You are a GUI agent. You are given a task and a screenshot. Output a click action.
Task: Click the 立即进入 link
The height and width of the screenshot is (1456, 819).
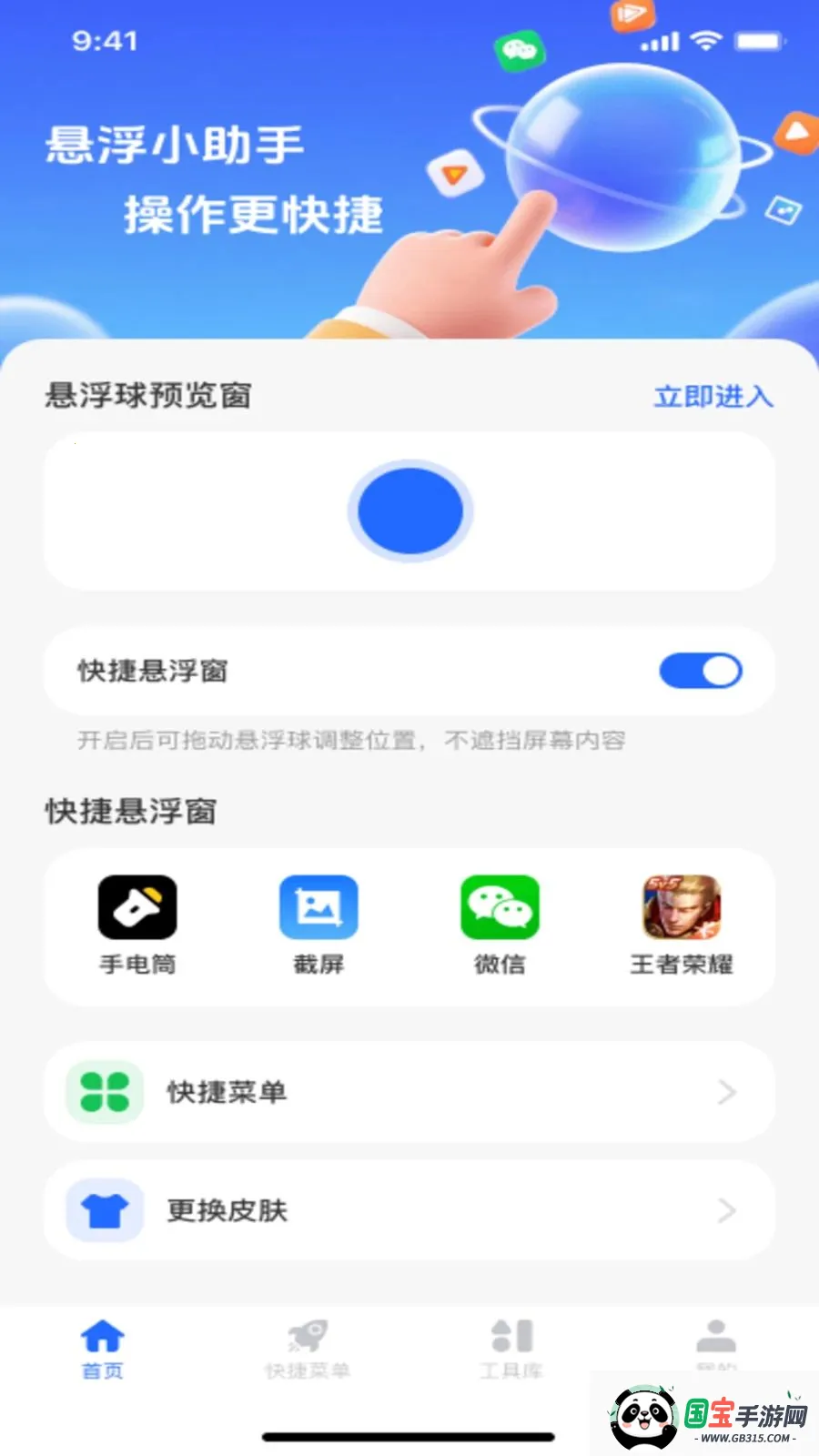(713, 397)
